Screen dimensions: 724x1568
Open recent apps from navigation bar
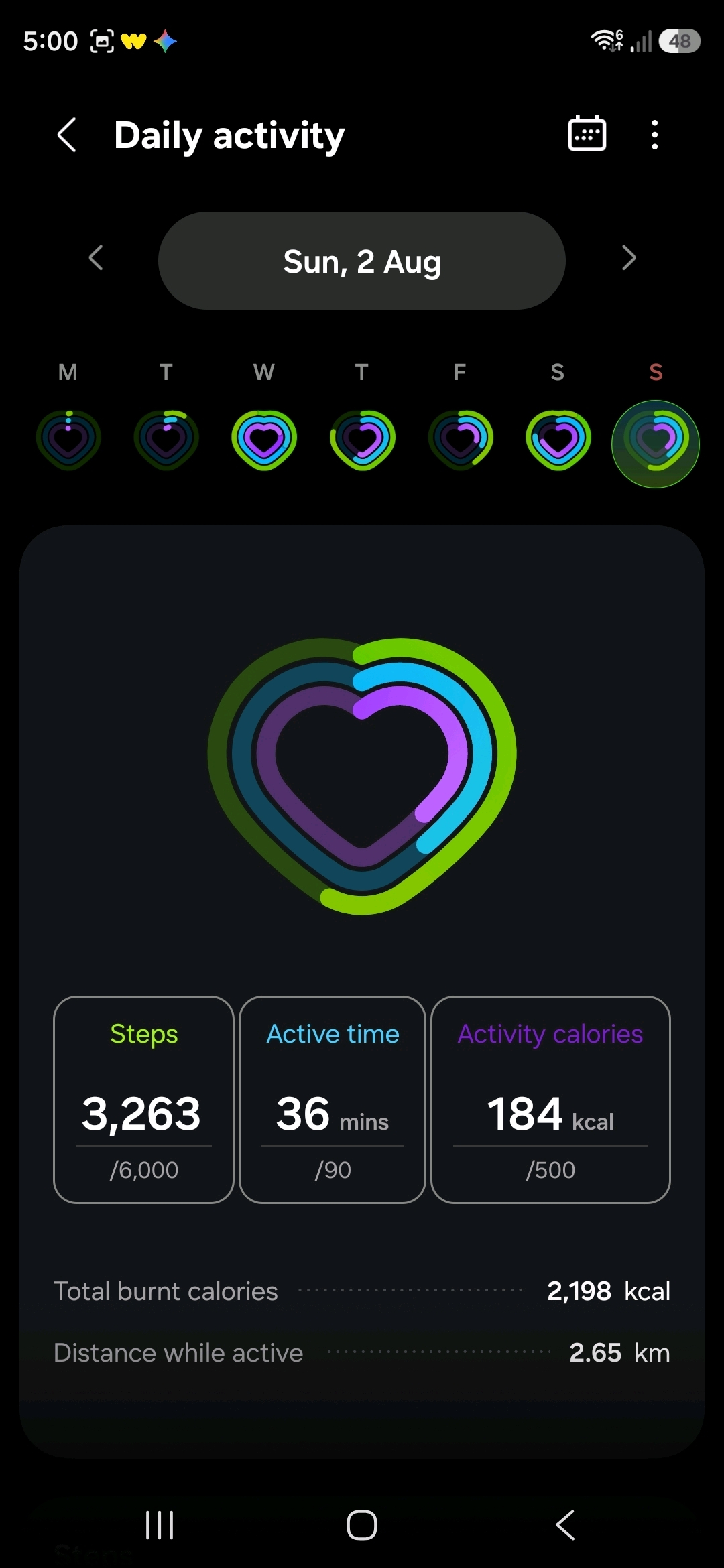tap(160, 1525)
